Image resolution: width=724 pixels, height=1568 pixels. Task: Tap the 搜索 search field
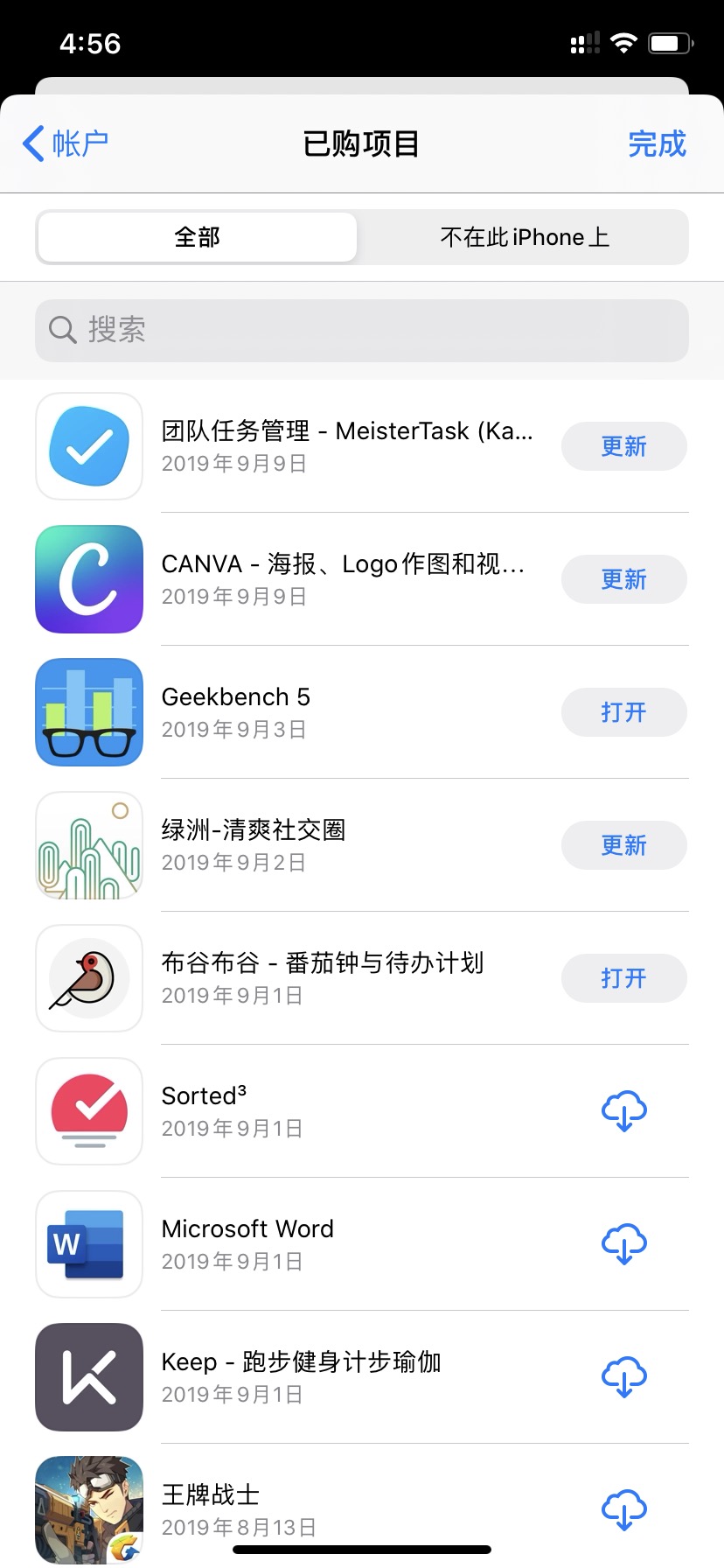tap(362, 330)
